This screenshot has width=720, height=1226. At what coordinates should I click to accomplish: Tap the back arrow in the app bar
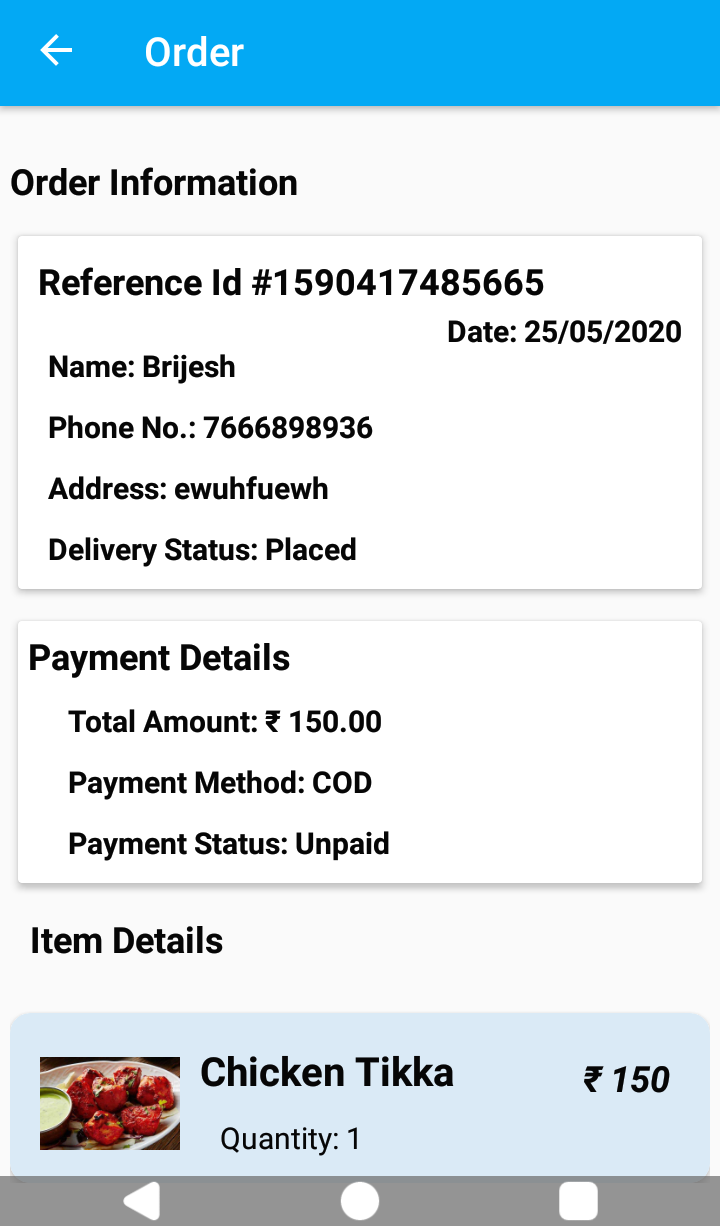(56, 51)
